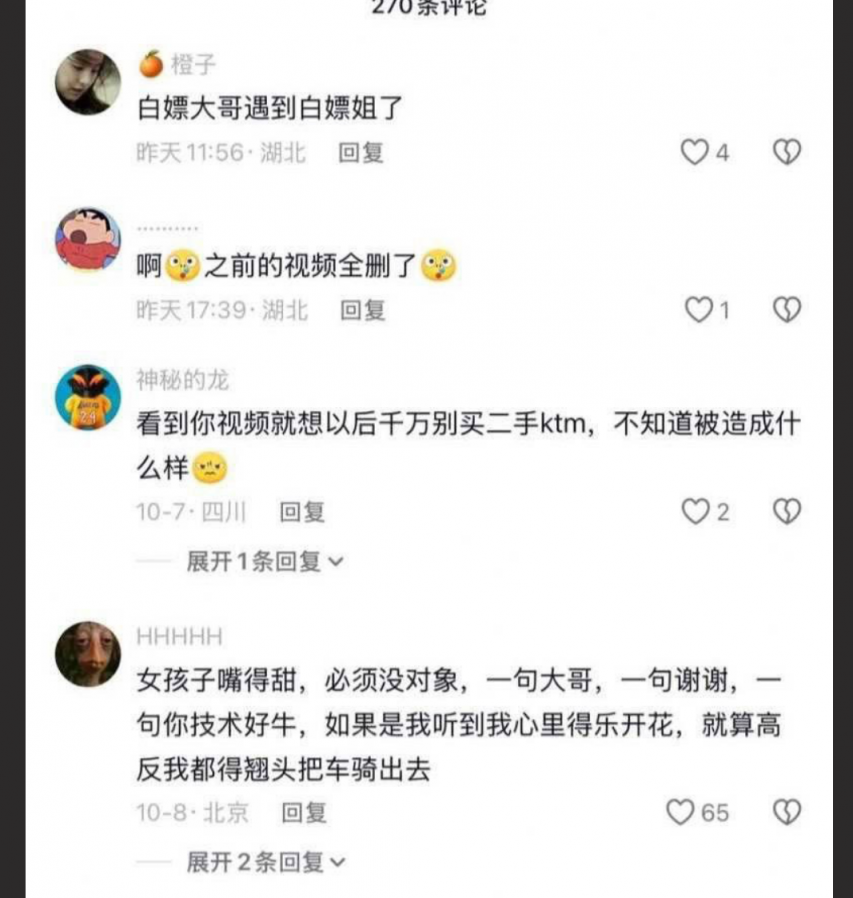The image size is (853, 898).
Task: Open 神秘的龙's profile avatar
Action: click(x=88, y=397)
